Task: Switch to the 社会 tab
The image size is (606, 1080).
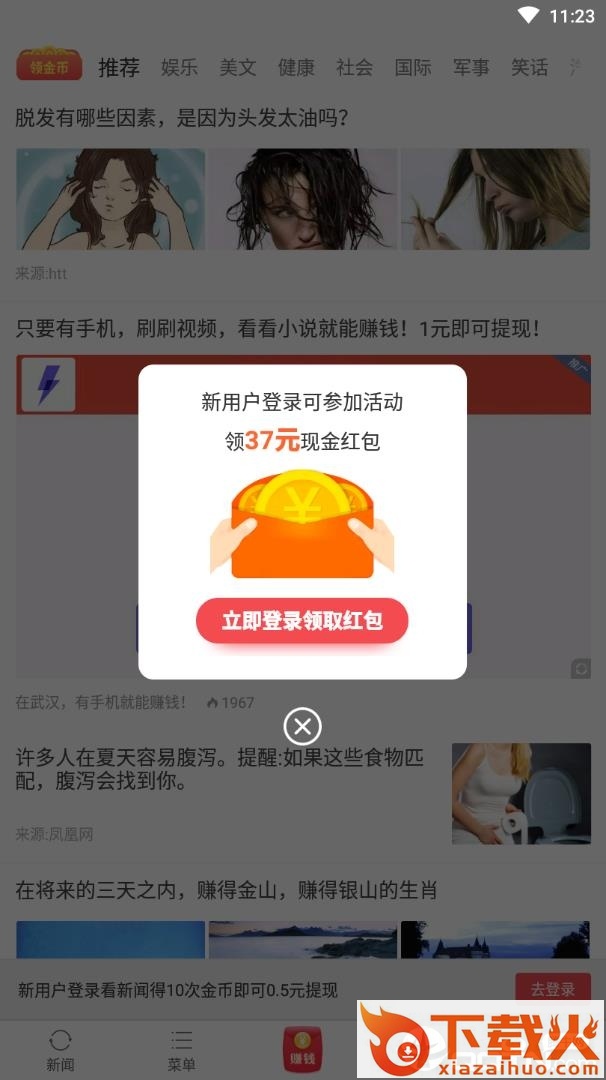Action: click(354, 67)
